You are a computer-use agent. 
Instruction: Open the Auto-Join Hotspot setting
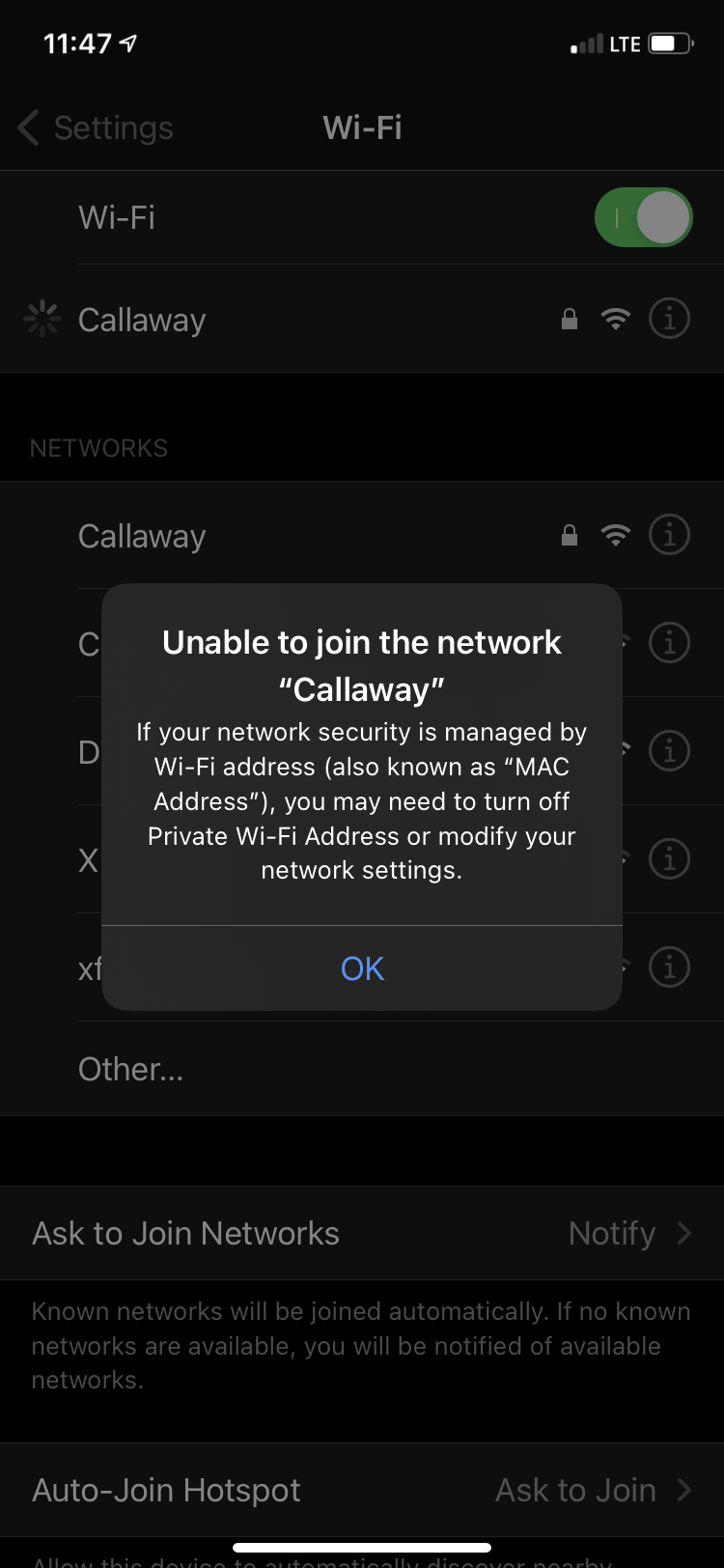(362, 1490)
